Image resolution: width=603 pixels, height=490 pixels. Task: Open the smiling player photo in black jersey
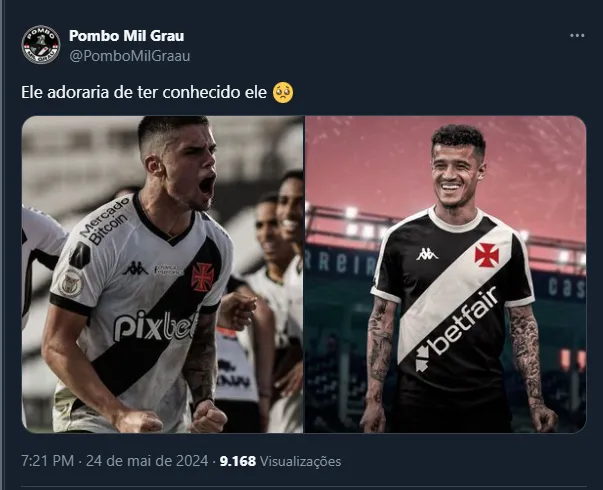[445, 274]
